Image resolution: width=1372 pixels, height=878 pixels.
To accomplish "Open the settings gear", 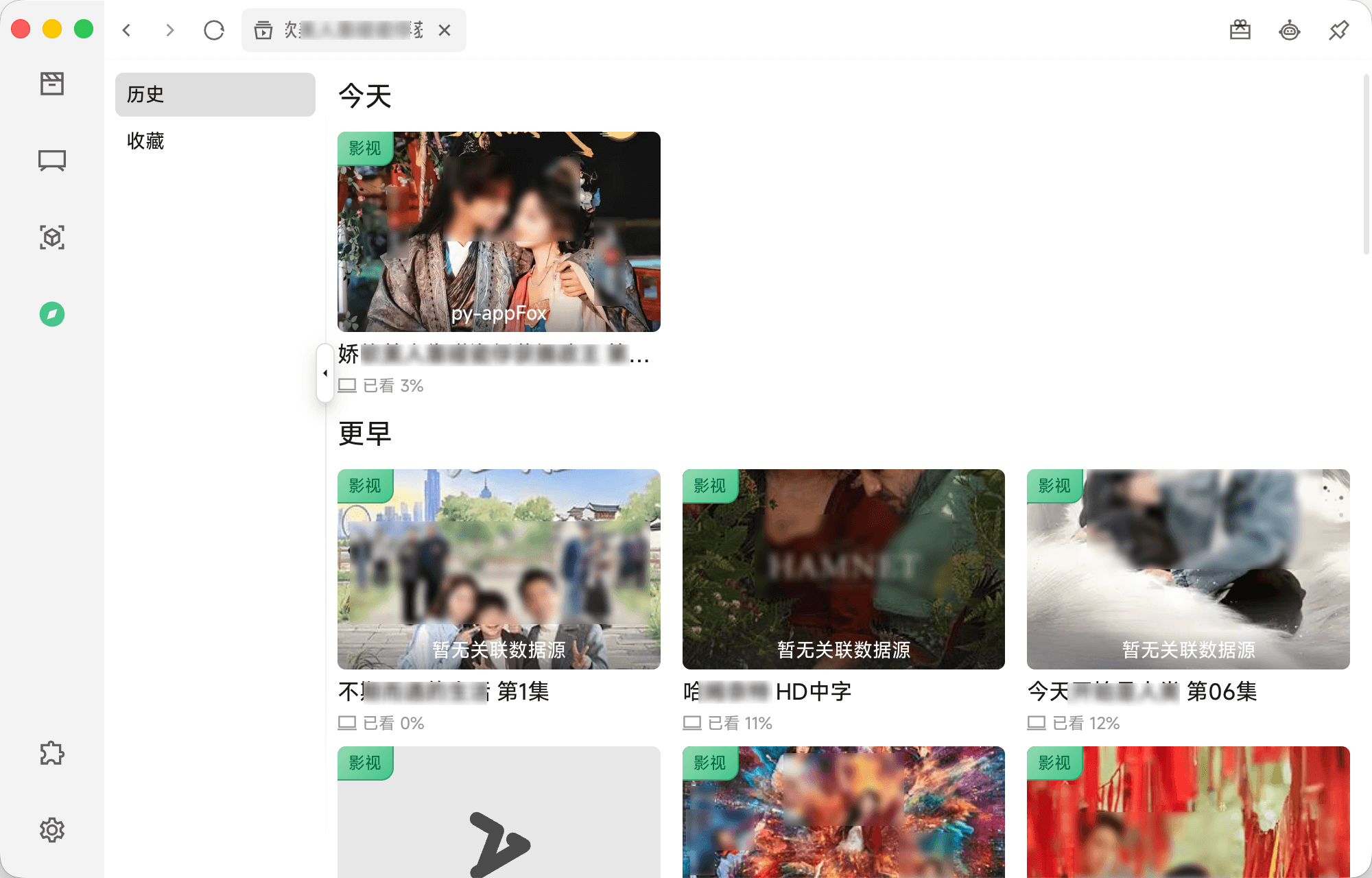I will 52,830.
